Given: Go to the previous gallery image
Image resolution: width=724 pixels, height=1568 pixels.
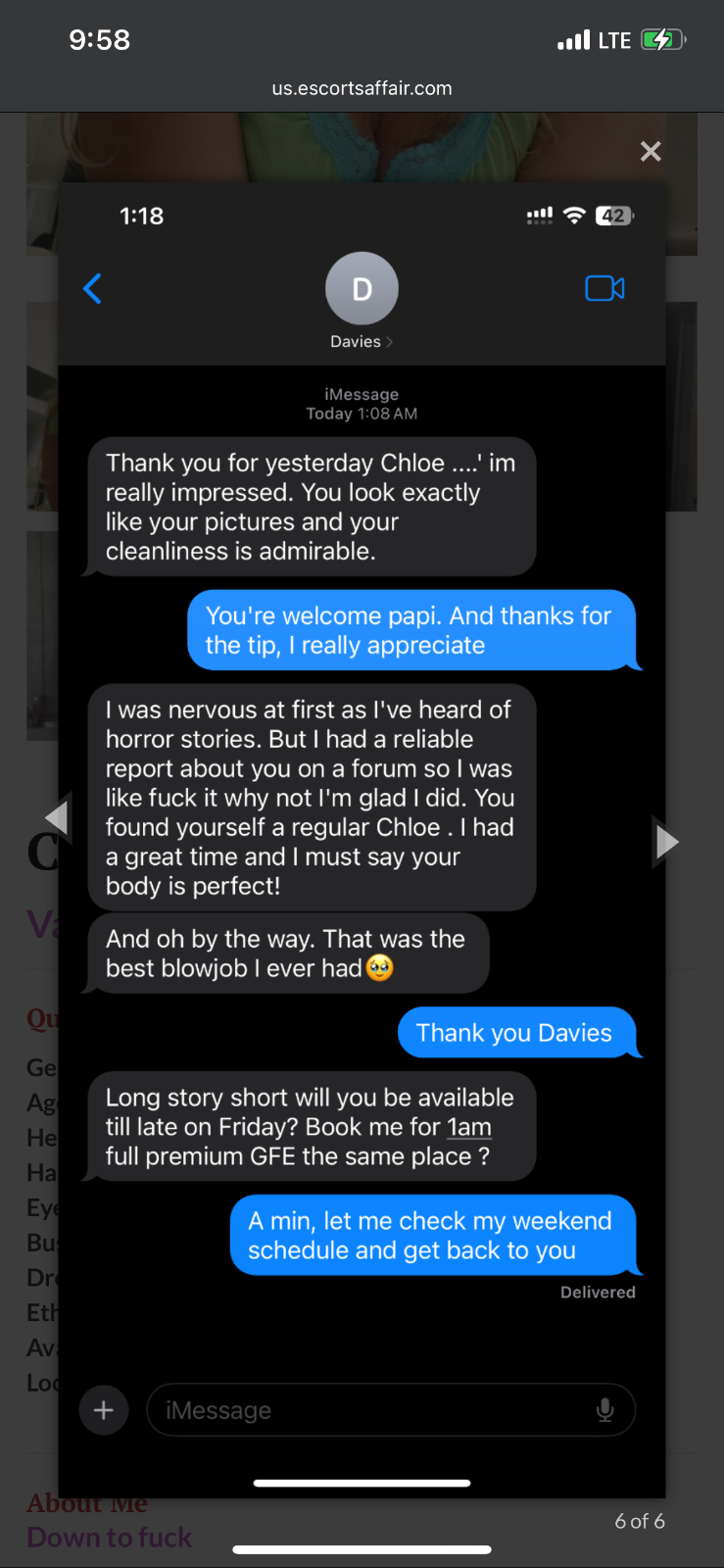Looking at the screenshot, I should [x=57, y=816].
